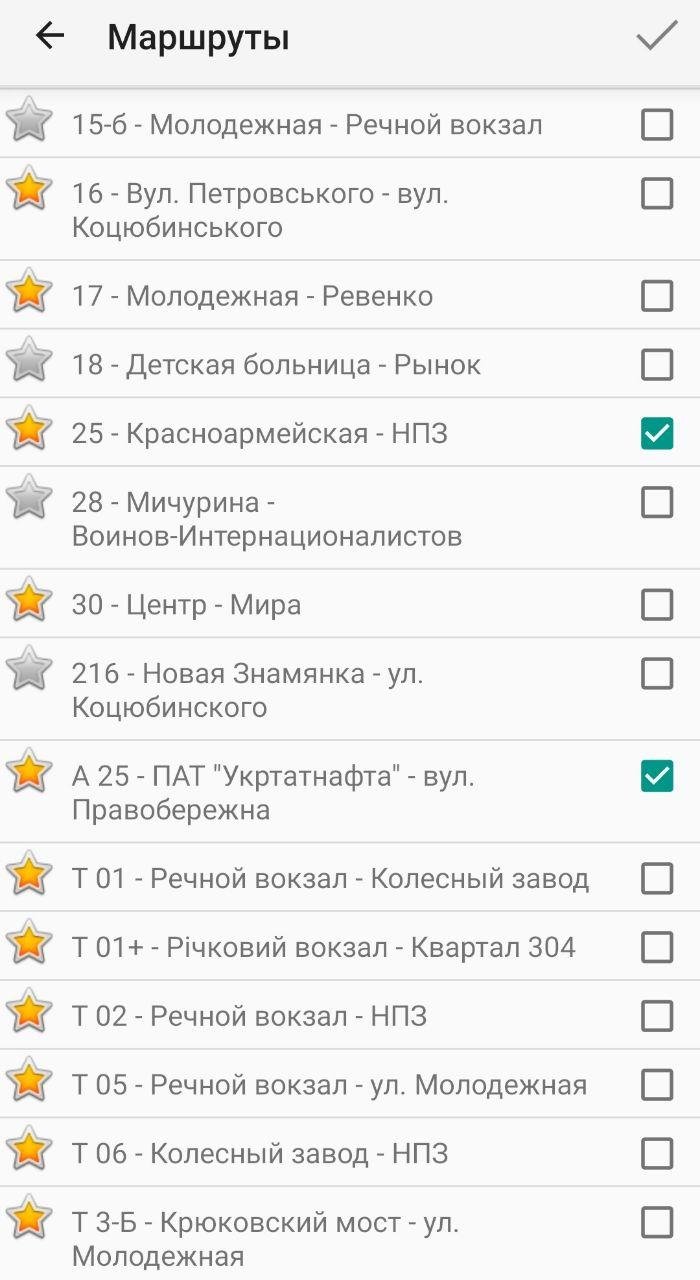Screen dimensions: 700x1280
Task: Check the box for route Т 3-Б
Action: point(657,1222)
